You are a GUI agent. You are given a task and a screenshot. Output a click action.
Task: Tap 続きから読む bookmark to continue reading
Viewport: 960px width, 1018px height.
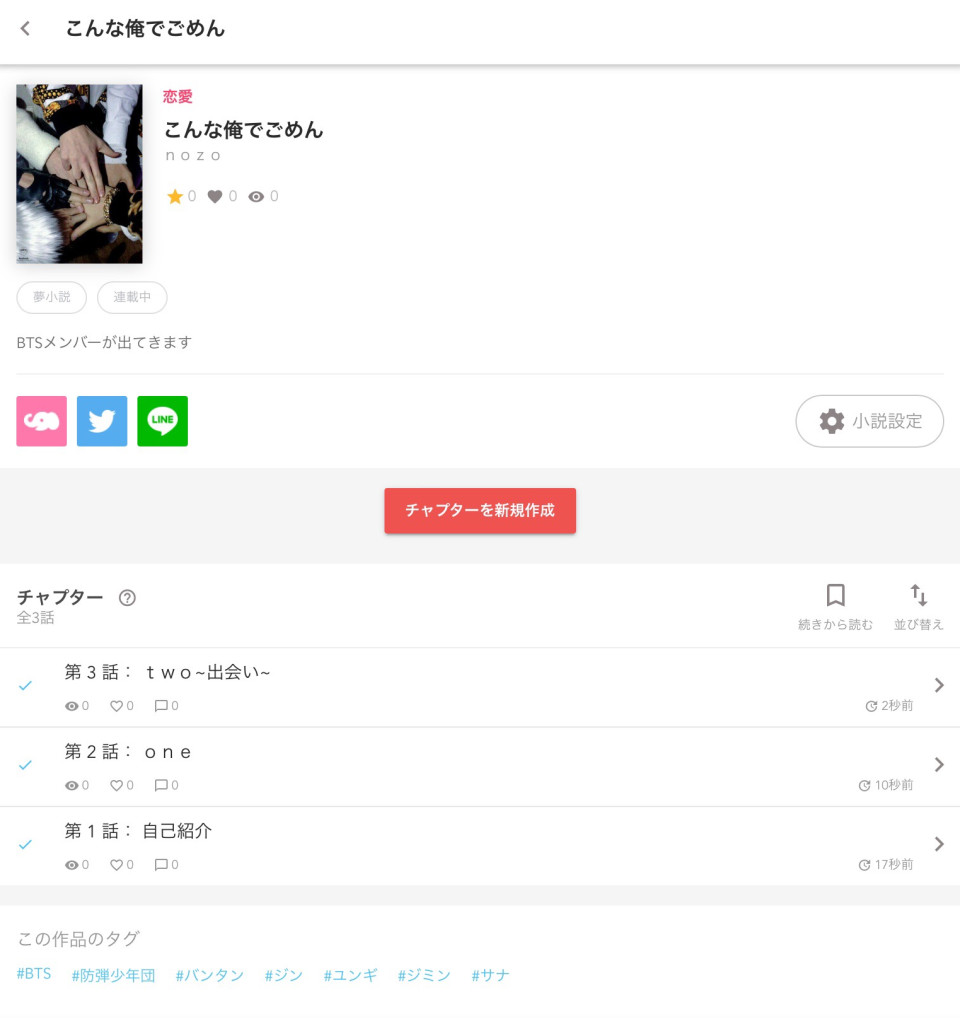coord(835,607)
